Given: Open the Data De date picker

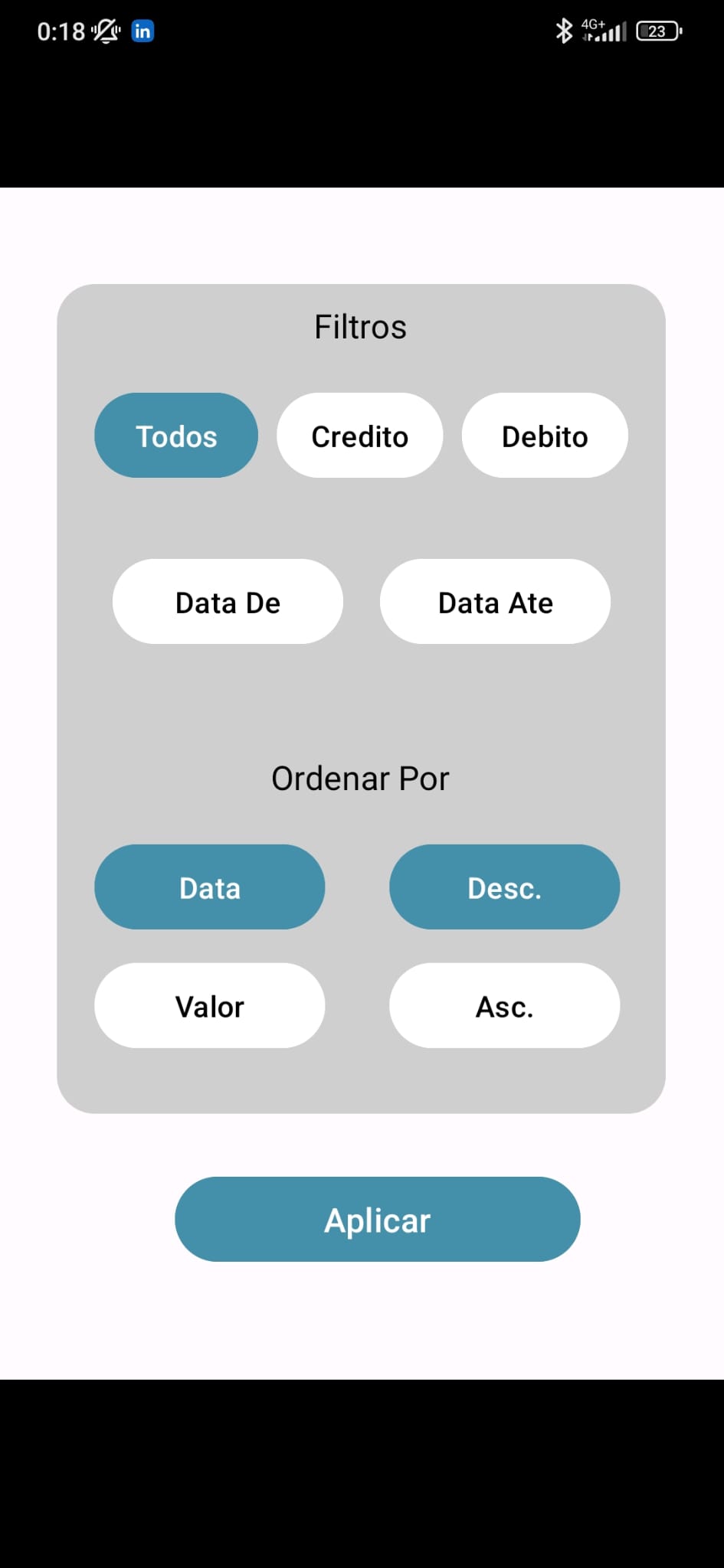Looking at the screenshot, I should coord(228,602).
